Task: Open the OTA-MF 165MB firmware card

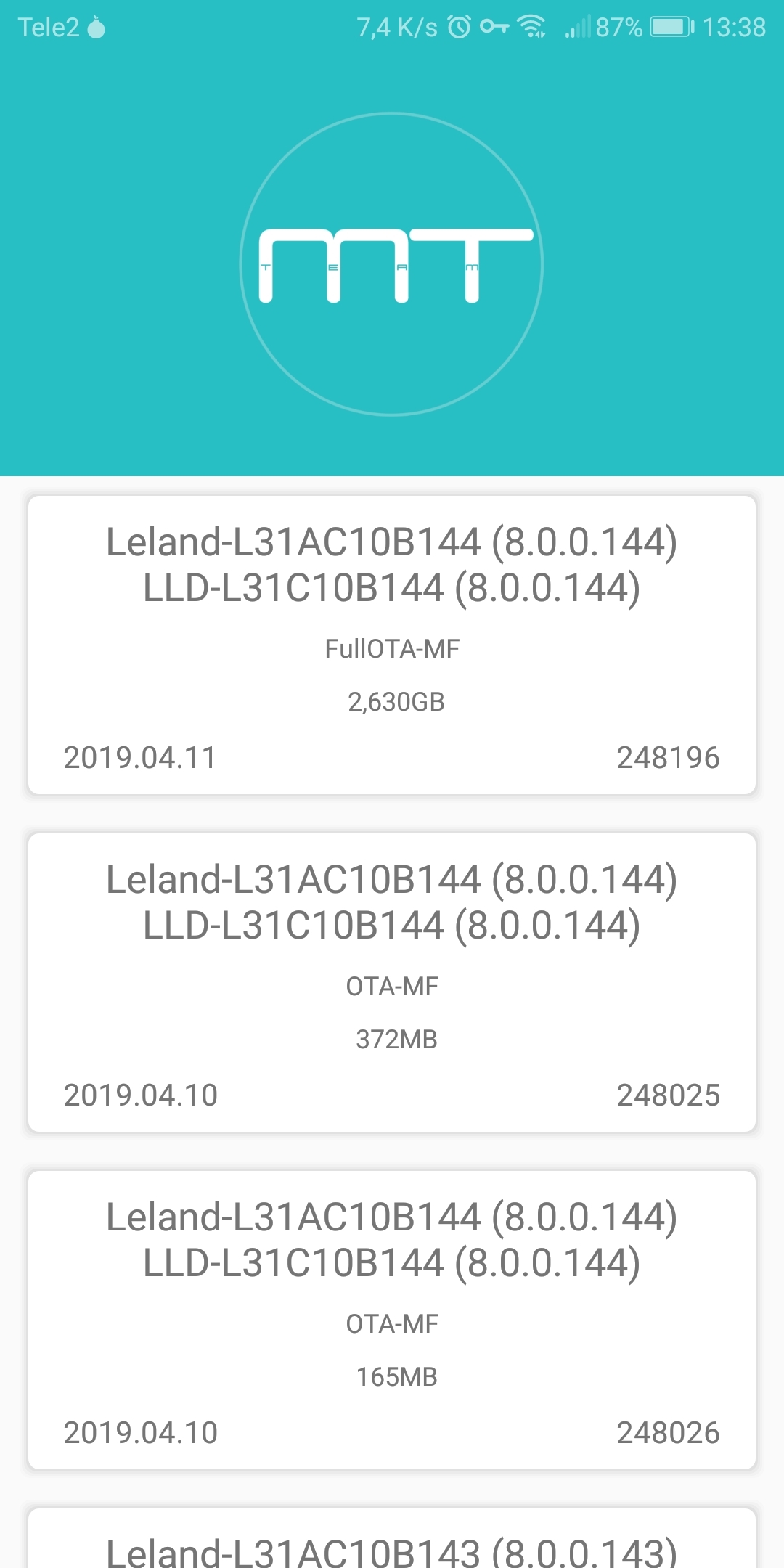Action: [x=392, y=1320]
